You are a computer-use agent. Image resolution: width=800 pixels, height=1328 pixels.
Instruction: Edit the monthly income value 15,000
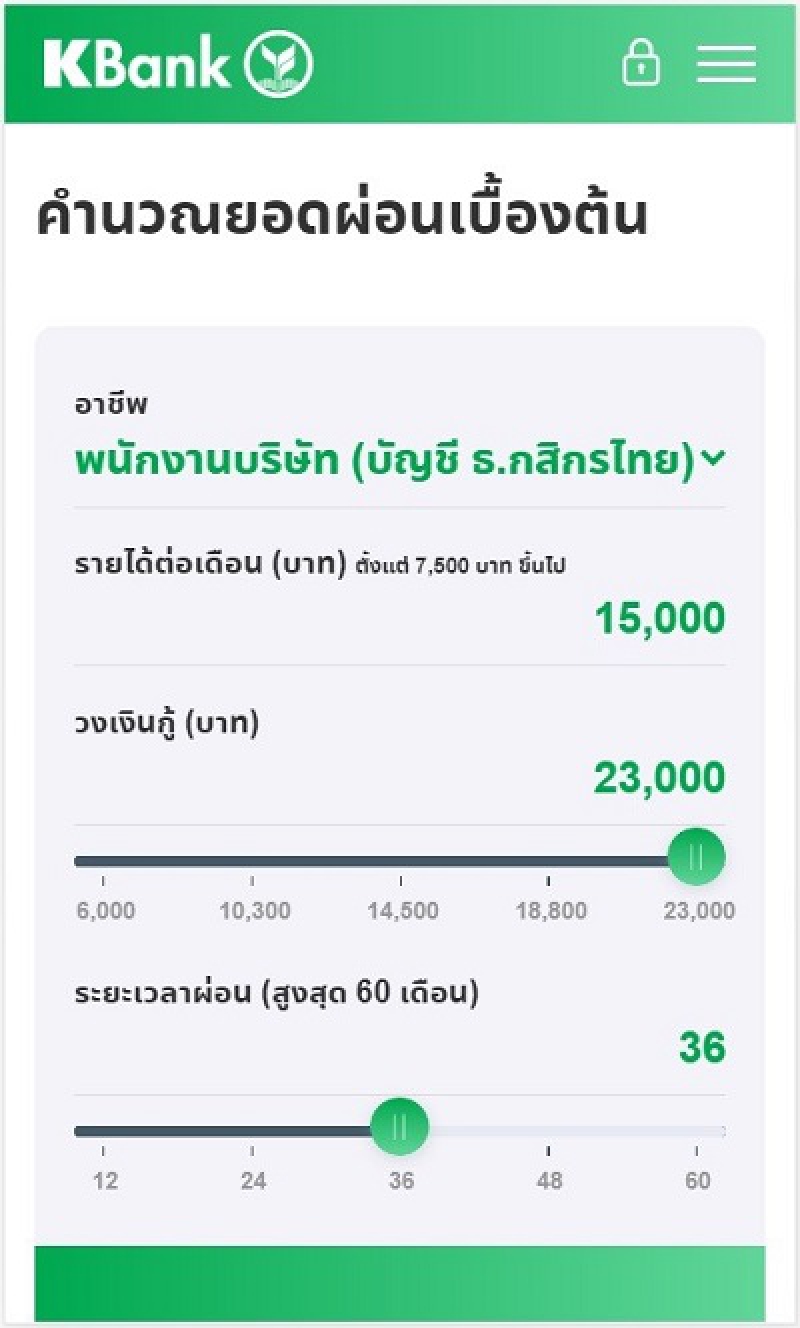pos(660,618)
